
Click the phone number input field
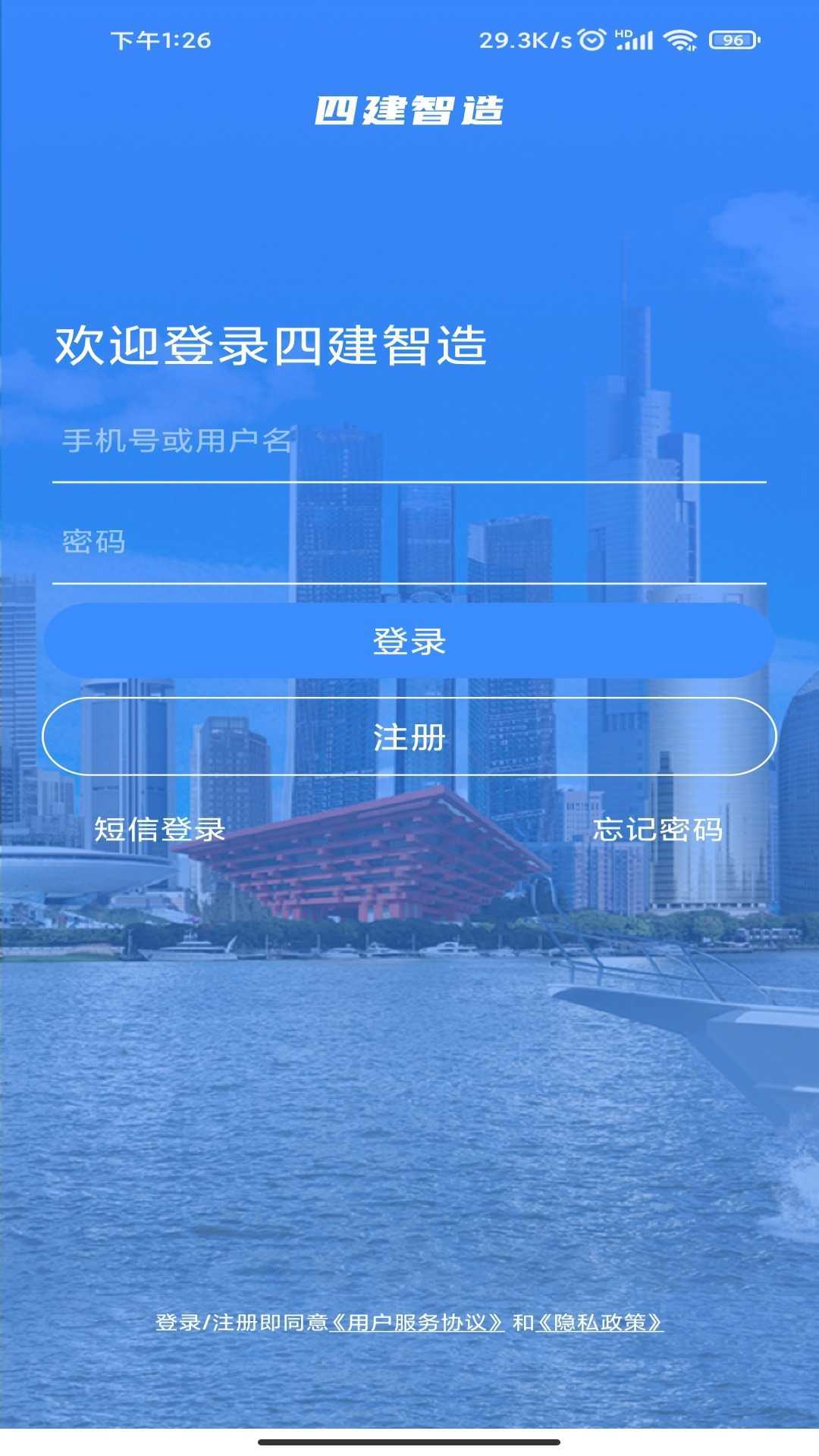pos(409,449)
